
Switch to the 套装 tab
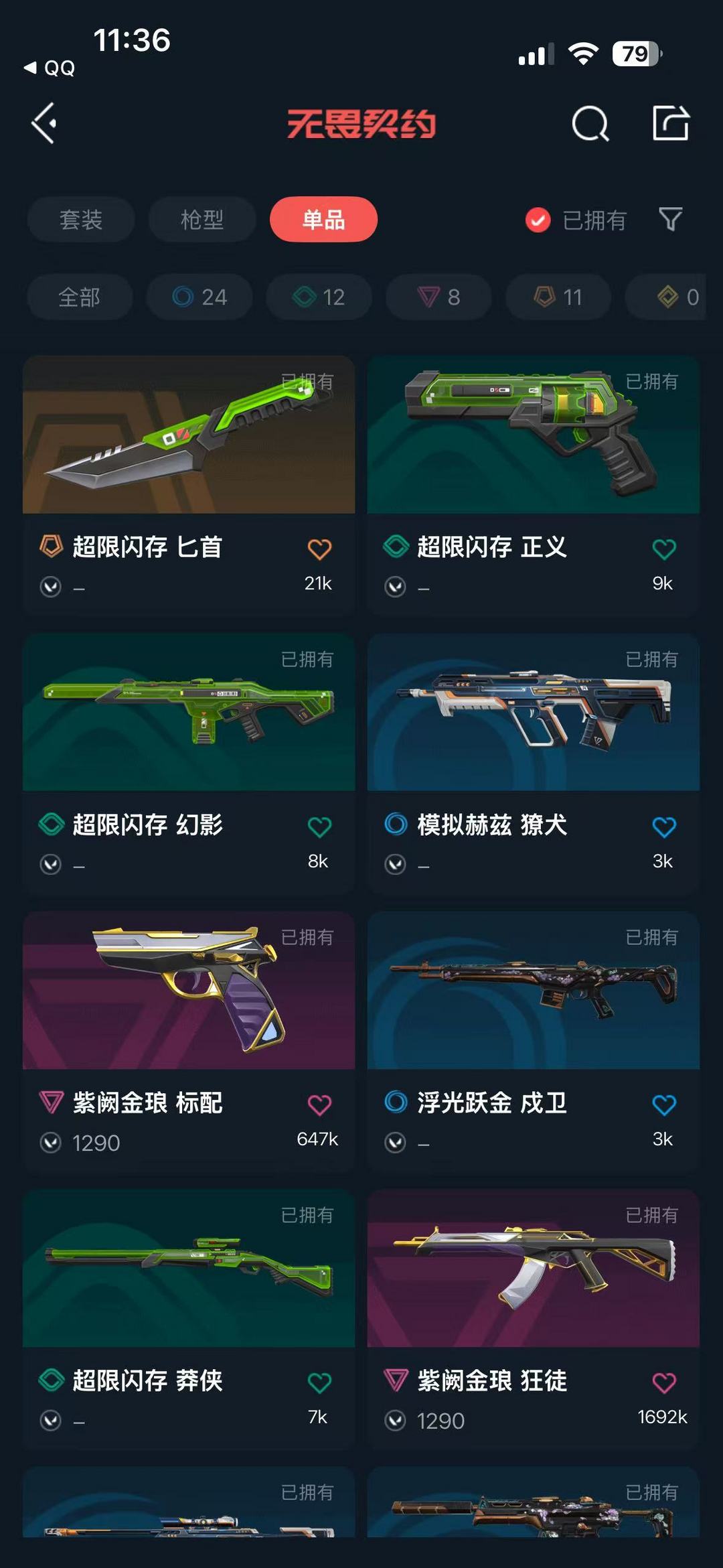click(80, 219)
